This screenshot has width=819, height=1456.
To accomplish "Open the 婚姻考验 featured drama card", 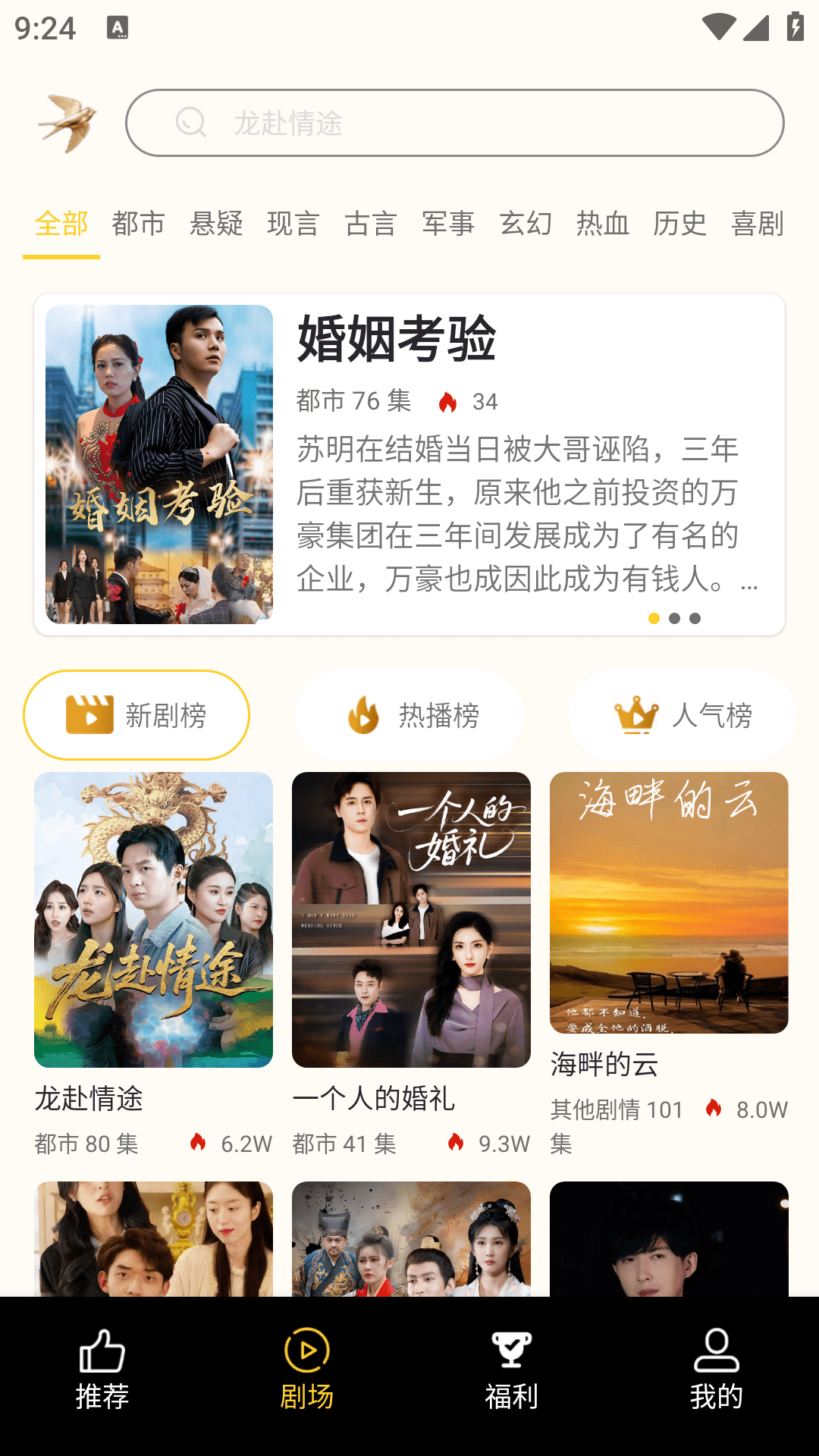I will (409, 464).
